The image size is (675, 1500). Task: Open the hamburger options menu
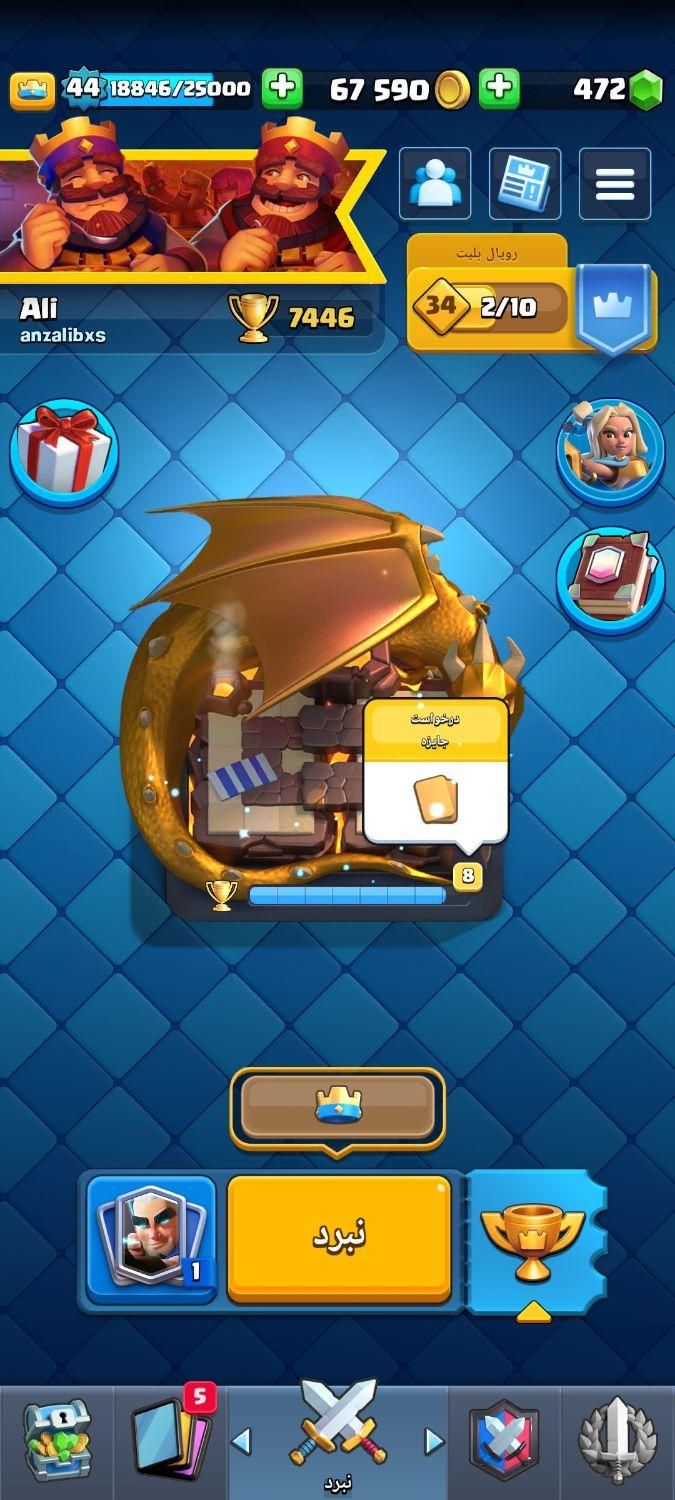tap(614, 184)
